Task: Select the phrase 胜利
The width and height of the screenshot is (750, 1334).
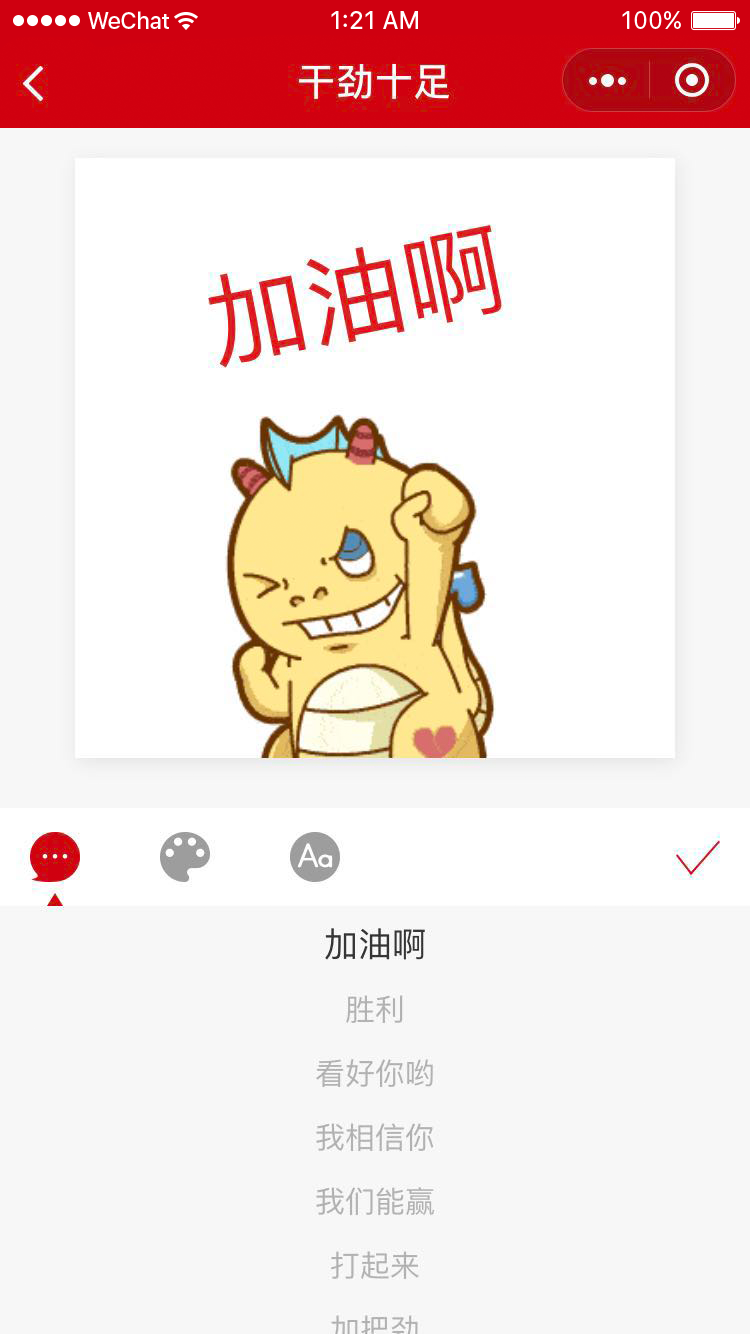Action: pyautogui.click(x=375, y=1010)
